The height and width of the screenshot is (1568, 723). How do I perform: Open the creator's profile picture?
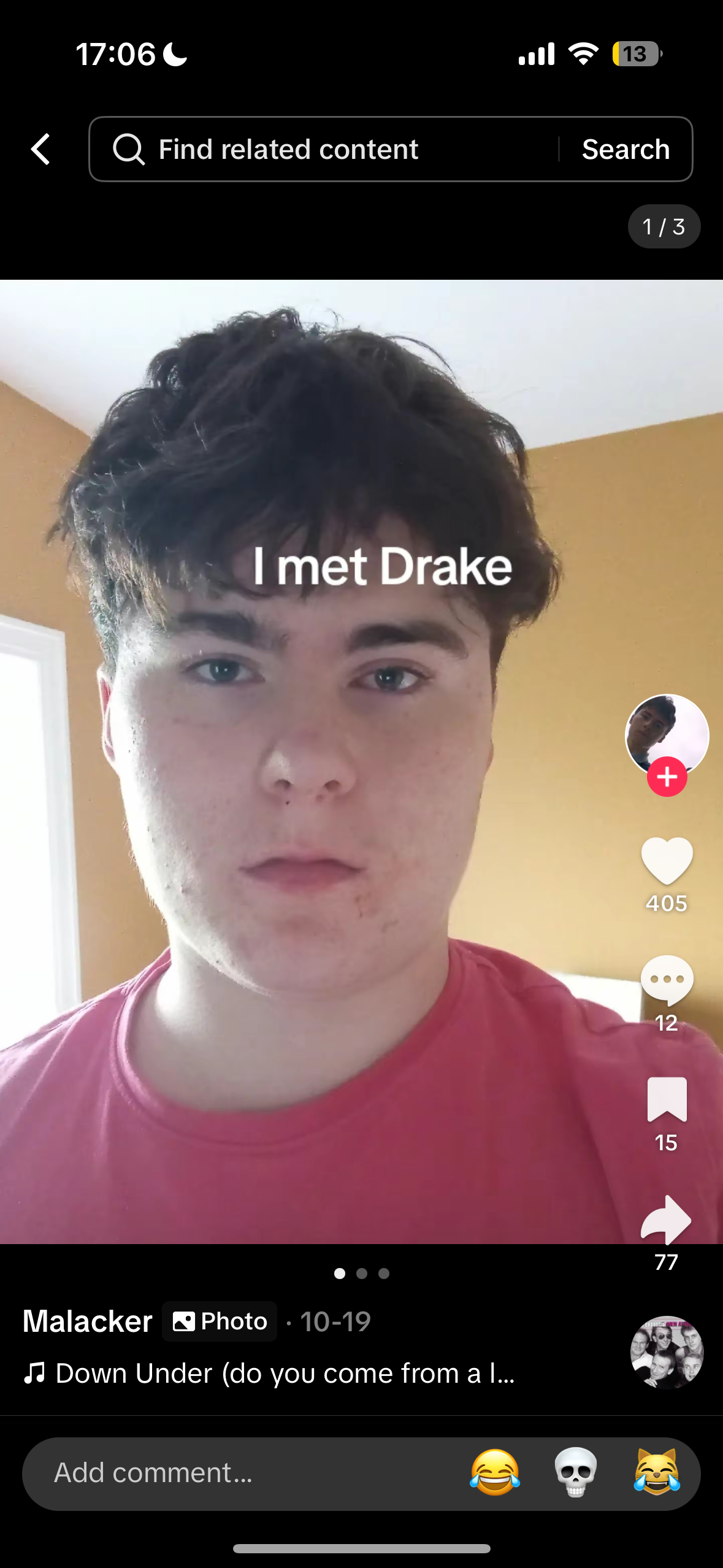click(667, 734)
